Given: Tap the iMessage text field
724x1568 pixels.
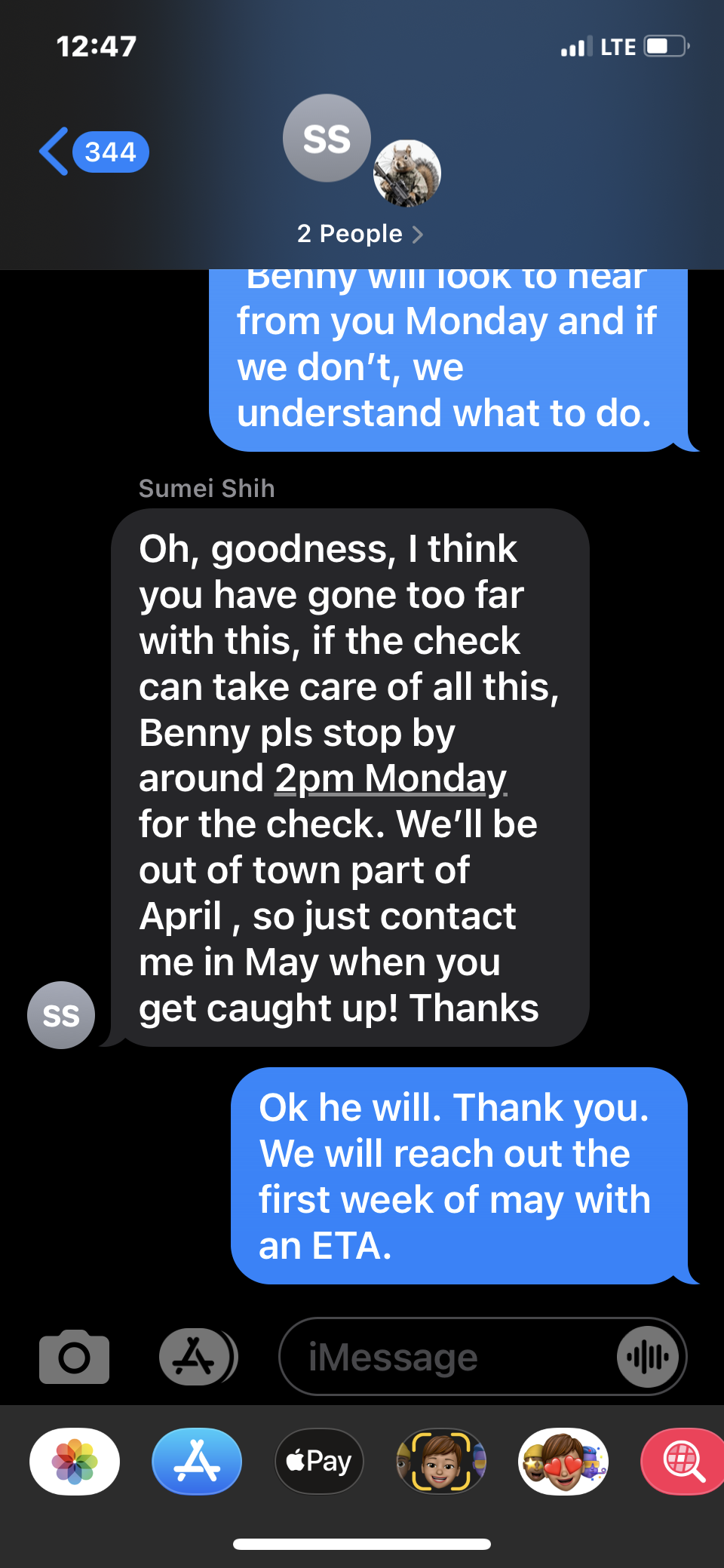Looking at the screenshot, I should 445,1358.
